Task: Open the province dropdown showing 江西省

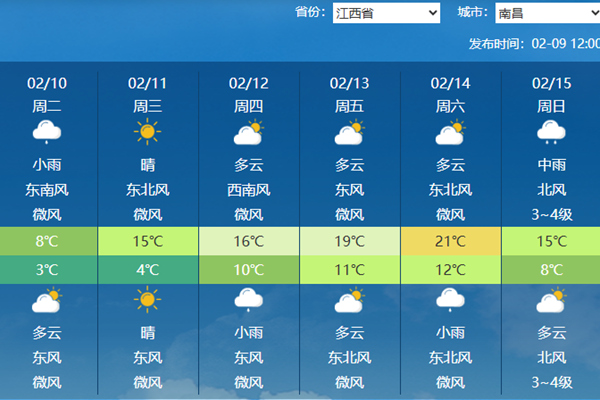Action: click(386, 13)
